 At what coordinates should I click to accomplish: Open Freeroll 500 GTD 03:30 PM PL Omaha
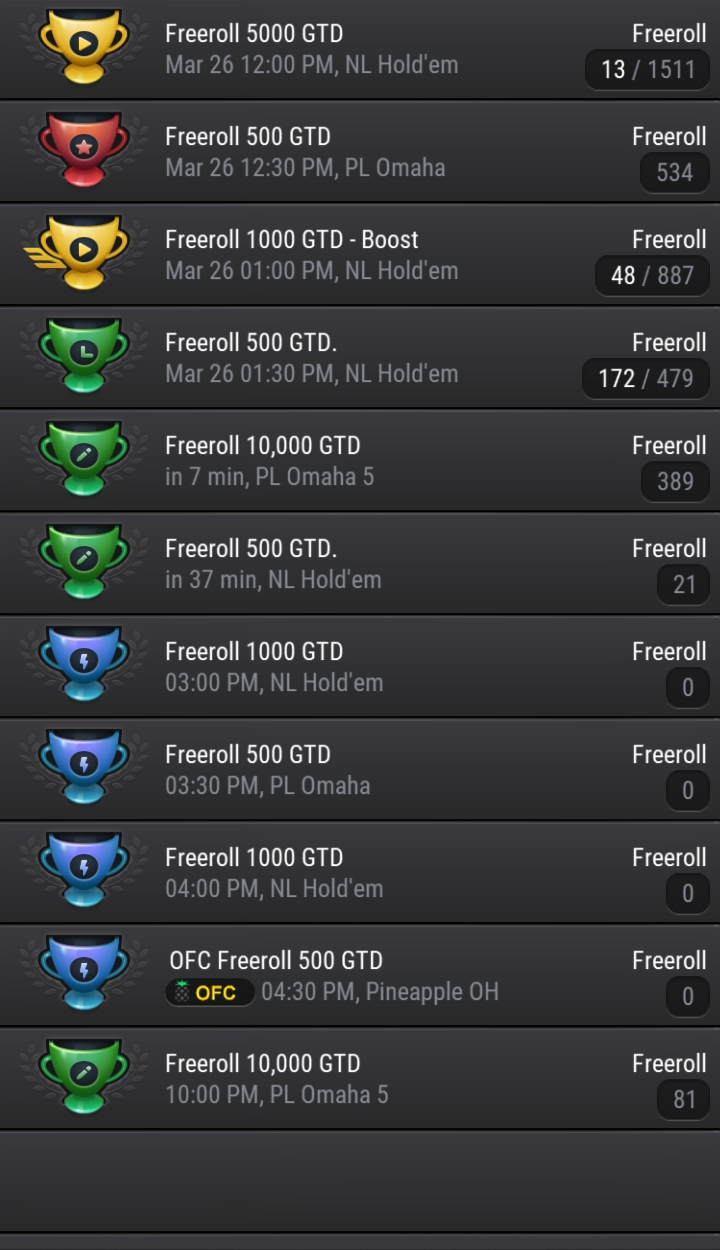tap(360, 770)
